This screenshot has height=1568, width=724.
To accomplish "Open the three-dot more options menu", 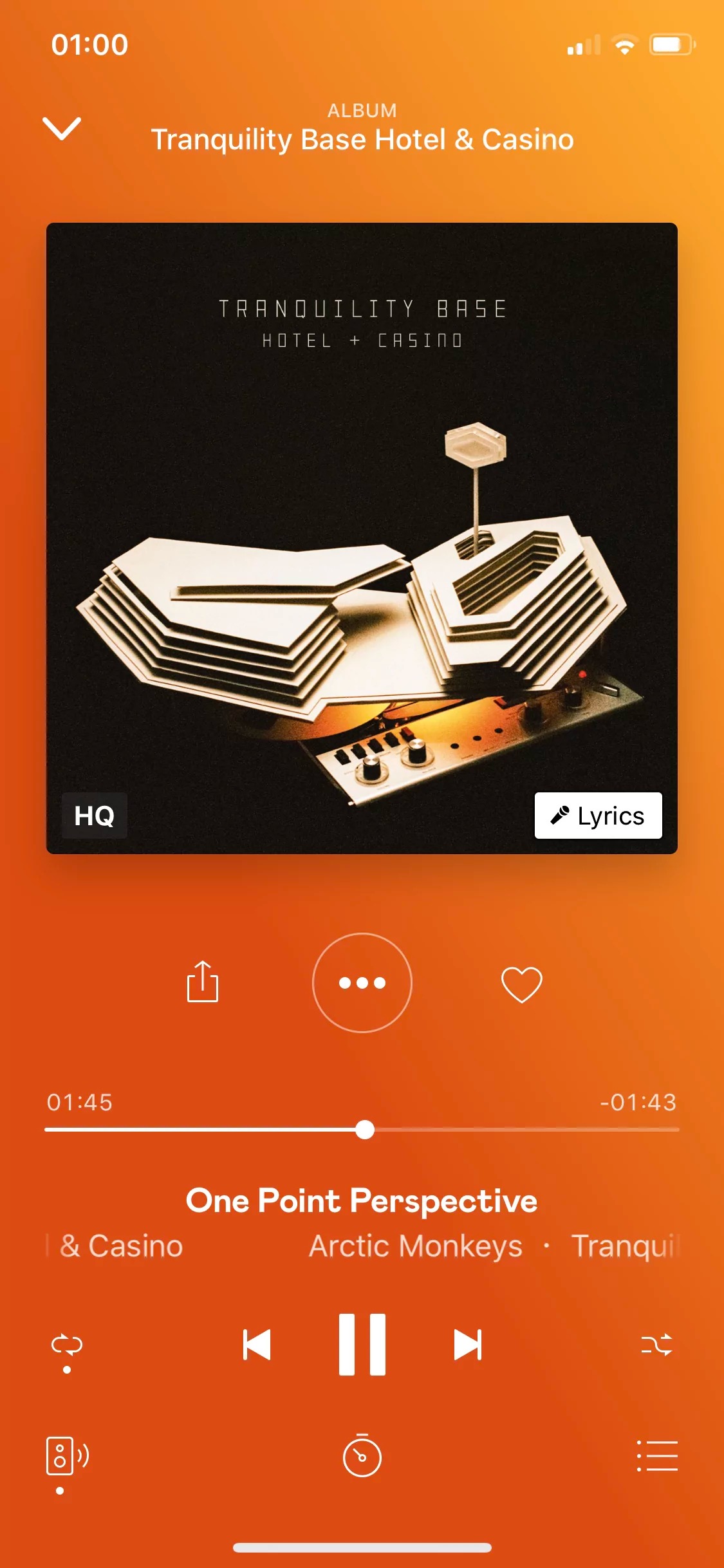I will click(362, 983).
